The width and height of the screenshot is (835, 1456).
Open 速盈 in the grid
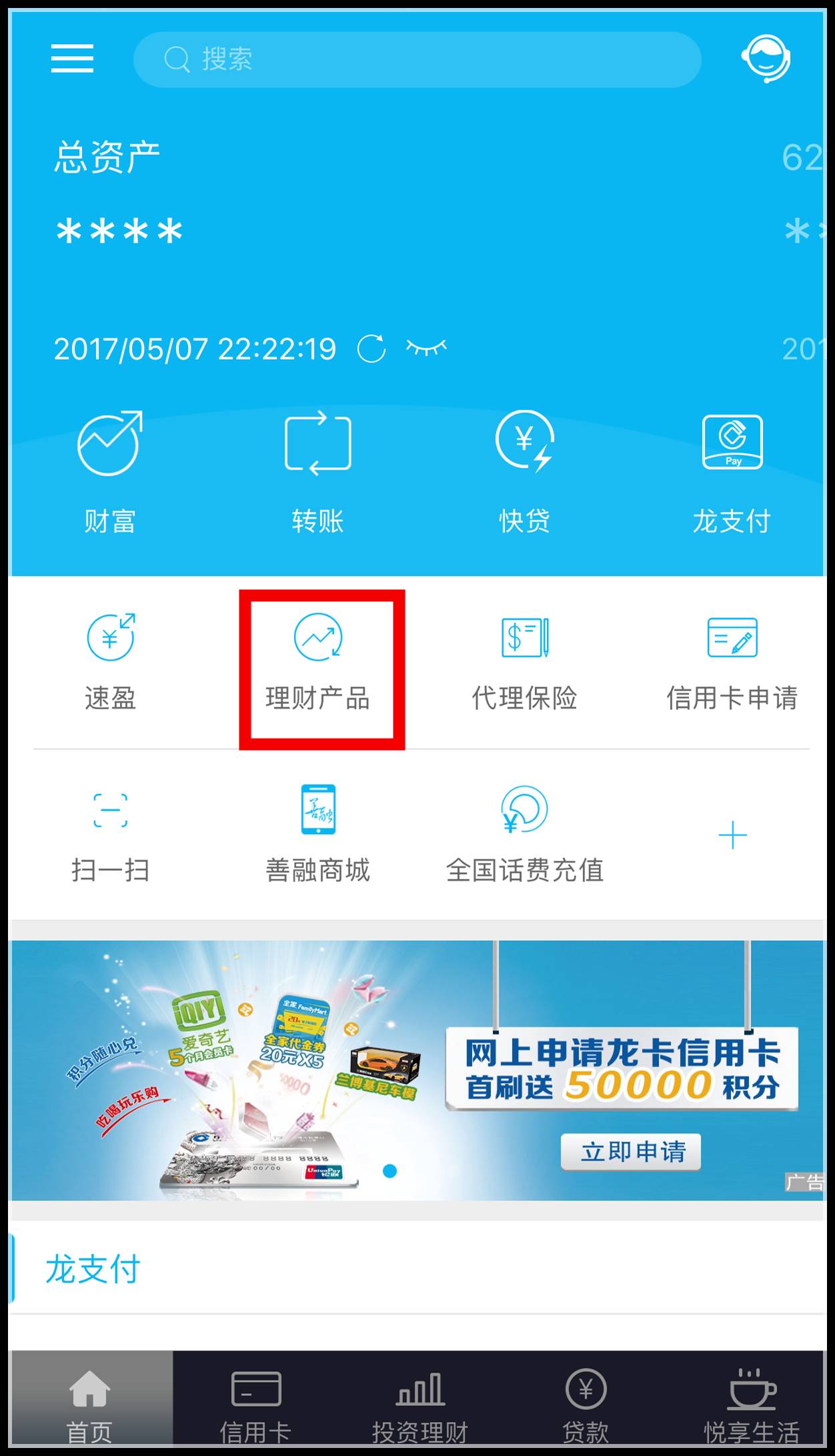pyautogui.click(x=110, y=663)
